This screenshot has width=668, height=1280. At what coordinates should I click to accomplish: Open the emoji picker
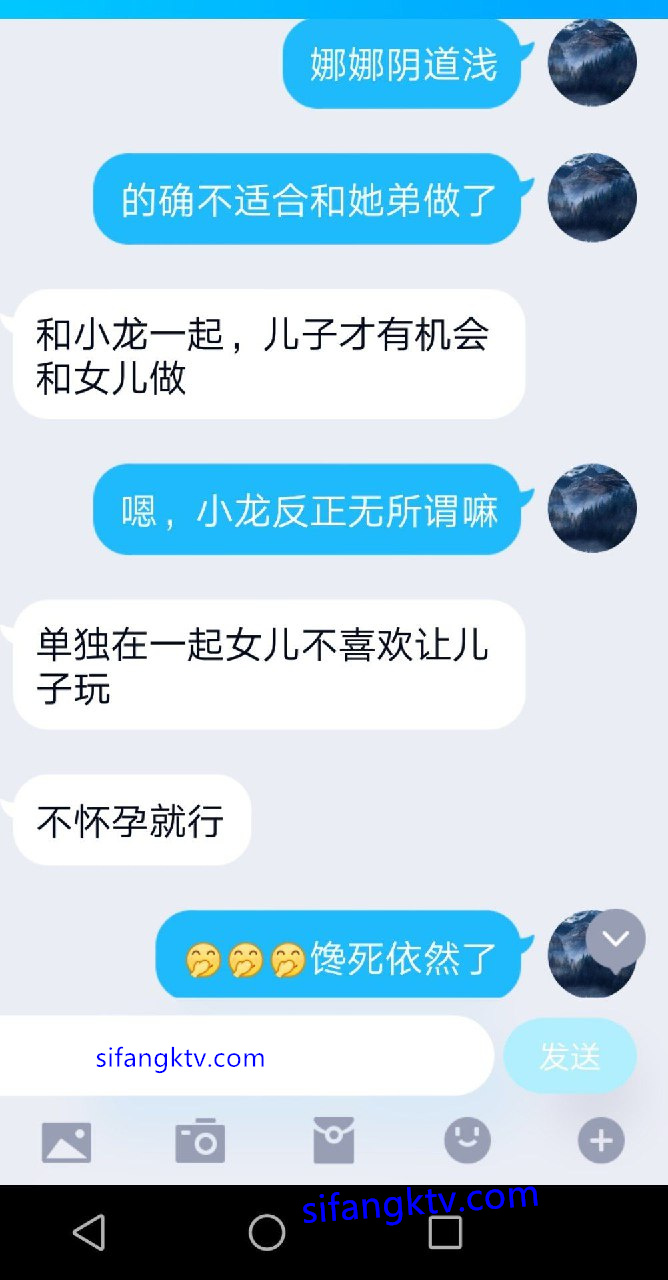tap(467, 1140)
